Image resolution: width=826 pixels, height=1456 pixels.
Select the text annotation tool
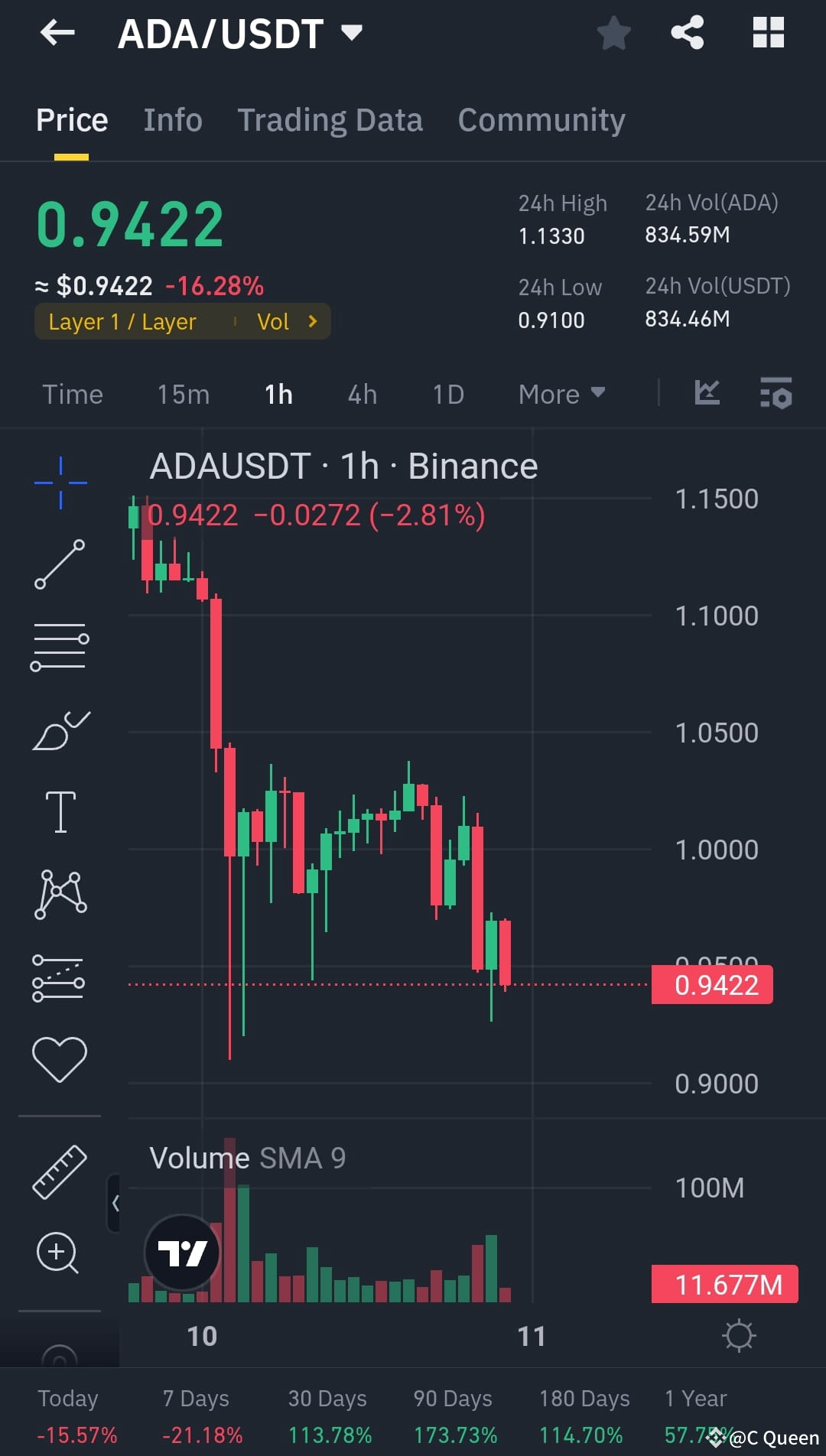click(x=60, y=812)
